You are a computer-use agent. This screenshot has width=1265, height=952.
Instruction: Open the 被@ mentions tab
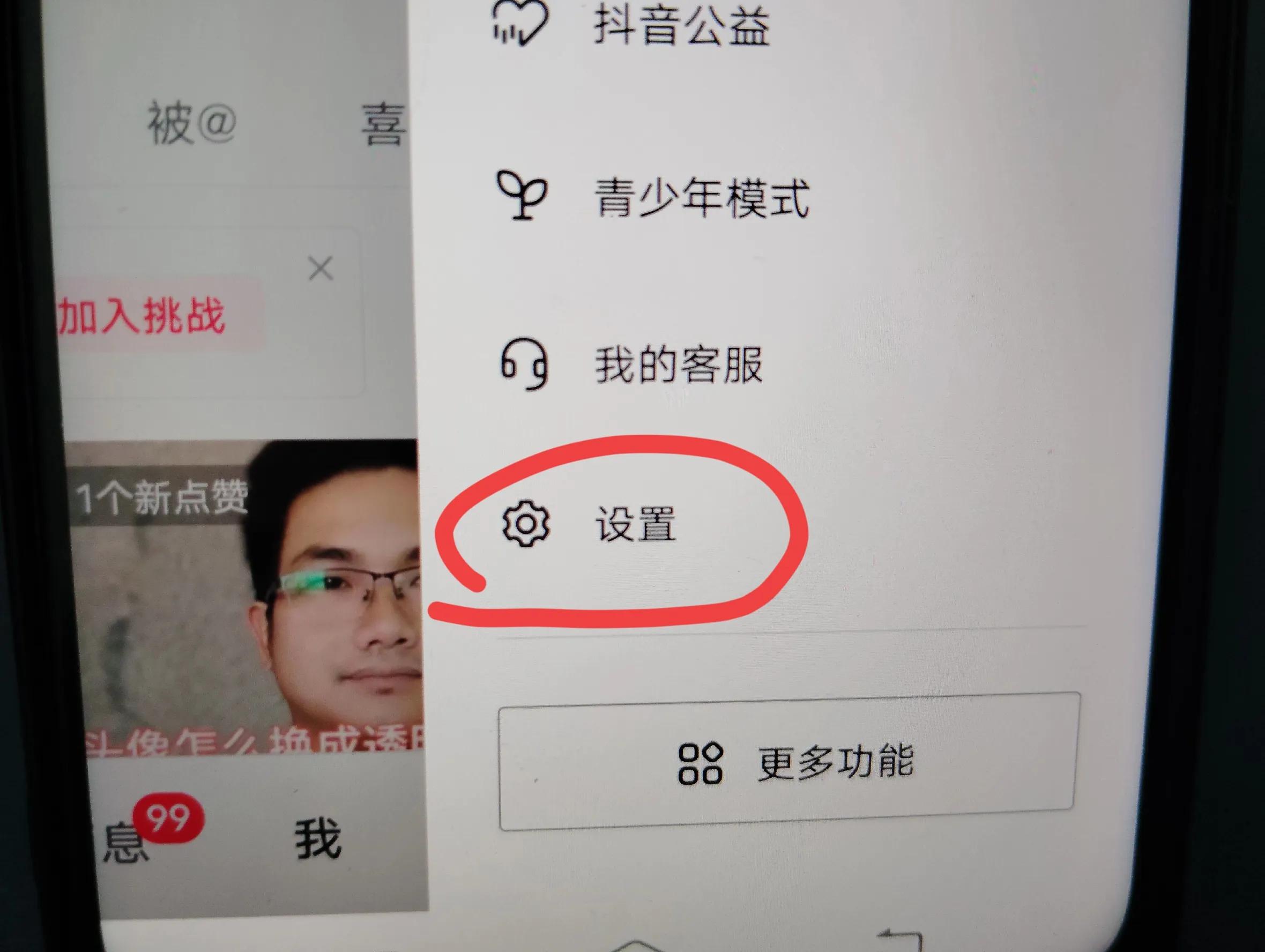point(191,122)
